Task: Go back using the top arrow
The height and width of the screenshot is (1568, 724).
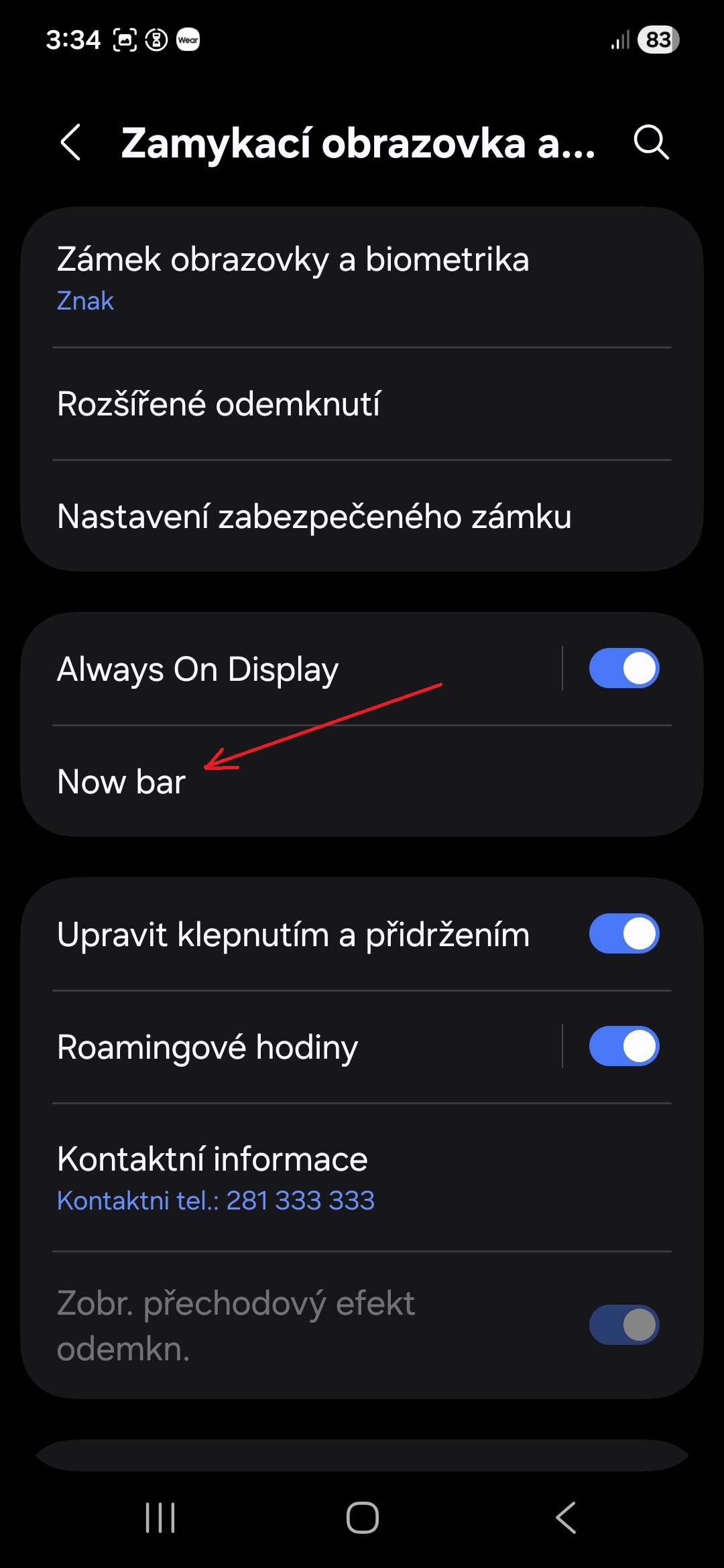Action: [x=71, y=142]
